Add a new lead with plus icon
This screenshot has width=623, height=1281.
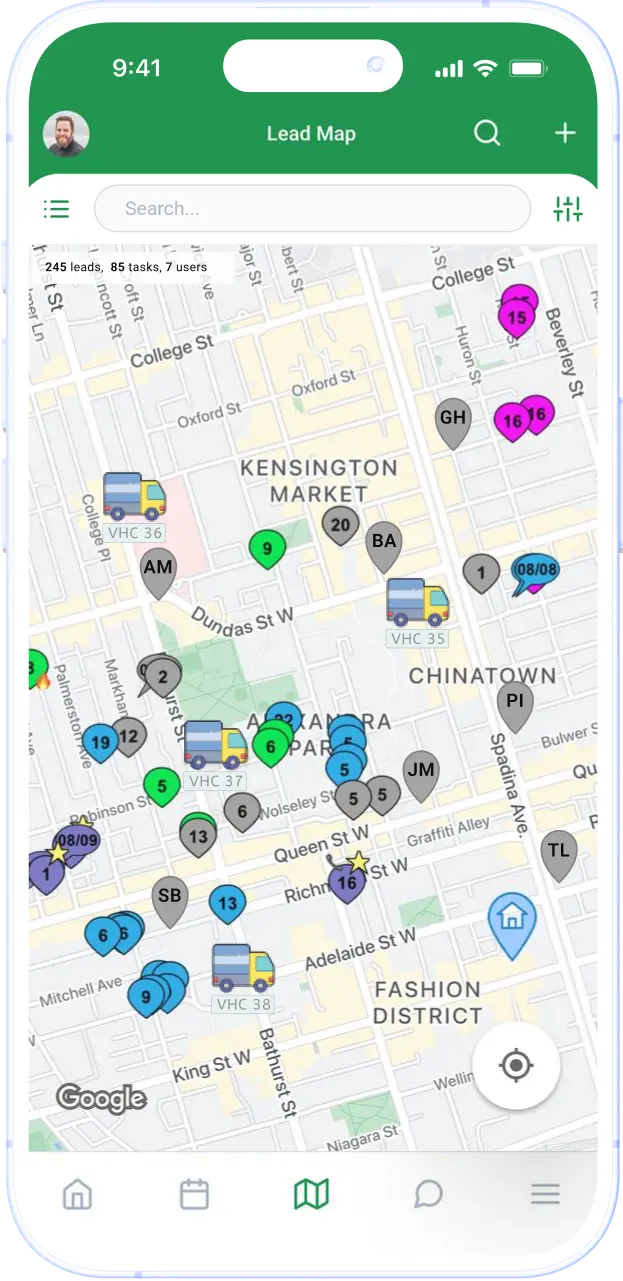565,133
